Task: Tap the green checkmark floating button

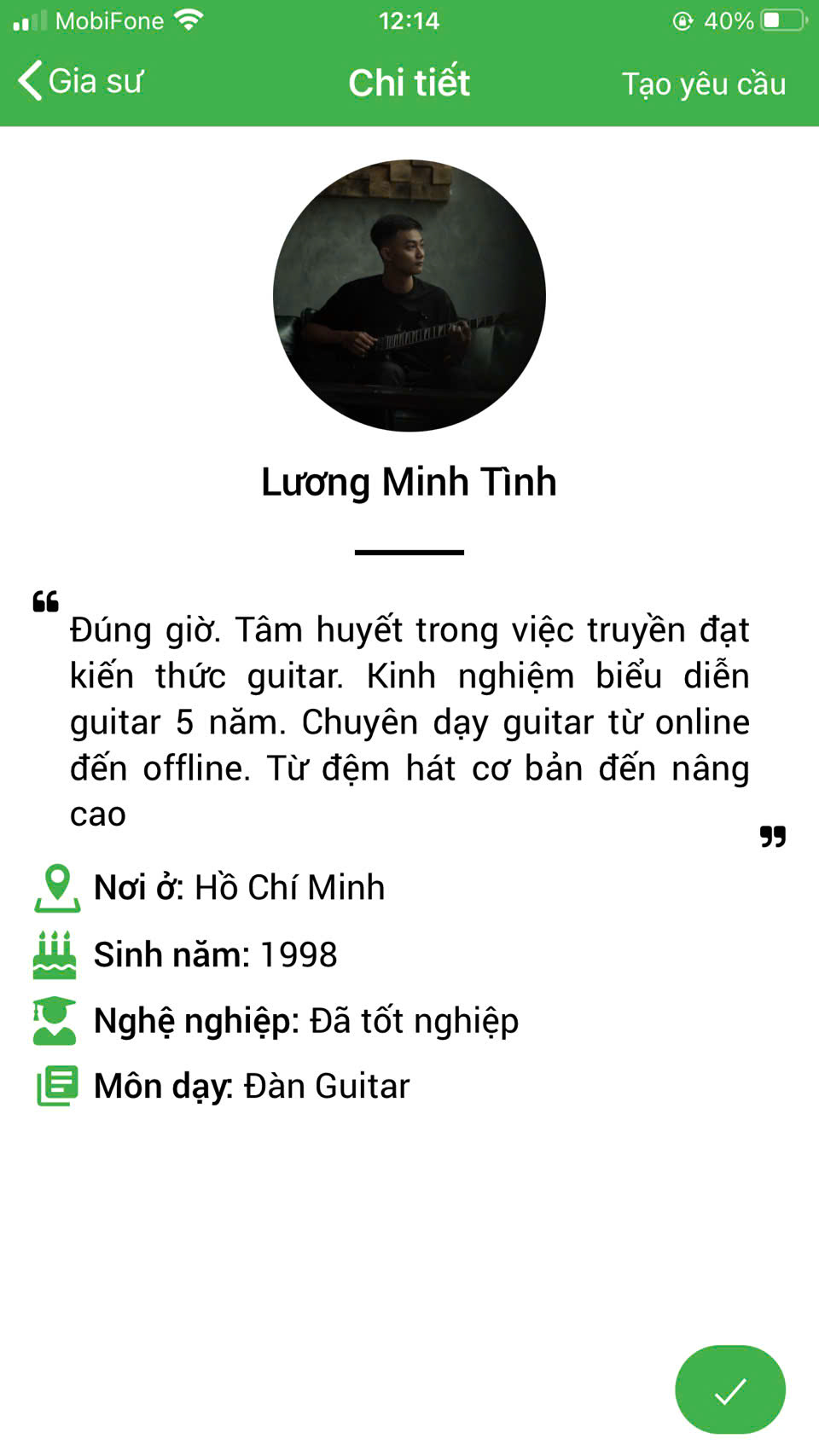Action: [730, 1389]
